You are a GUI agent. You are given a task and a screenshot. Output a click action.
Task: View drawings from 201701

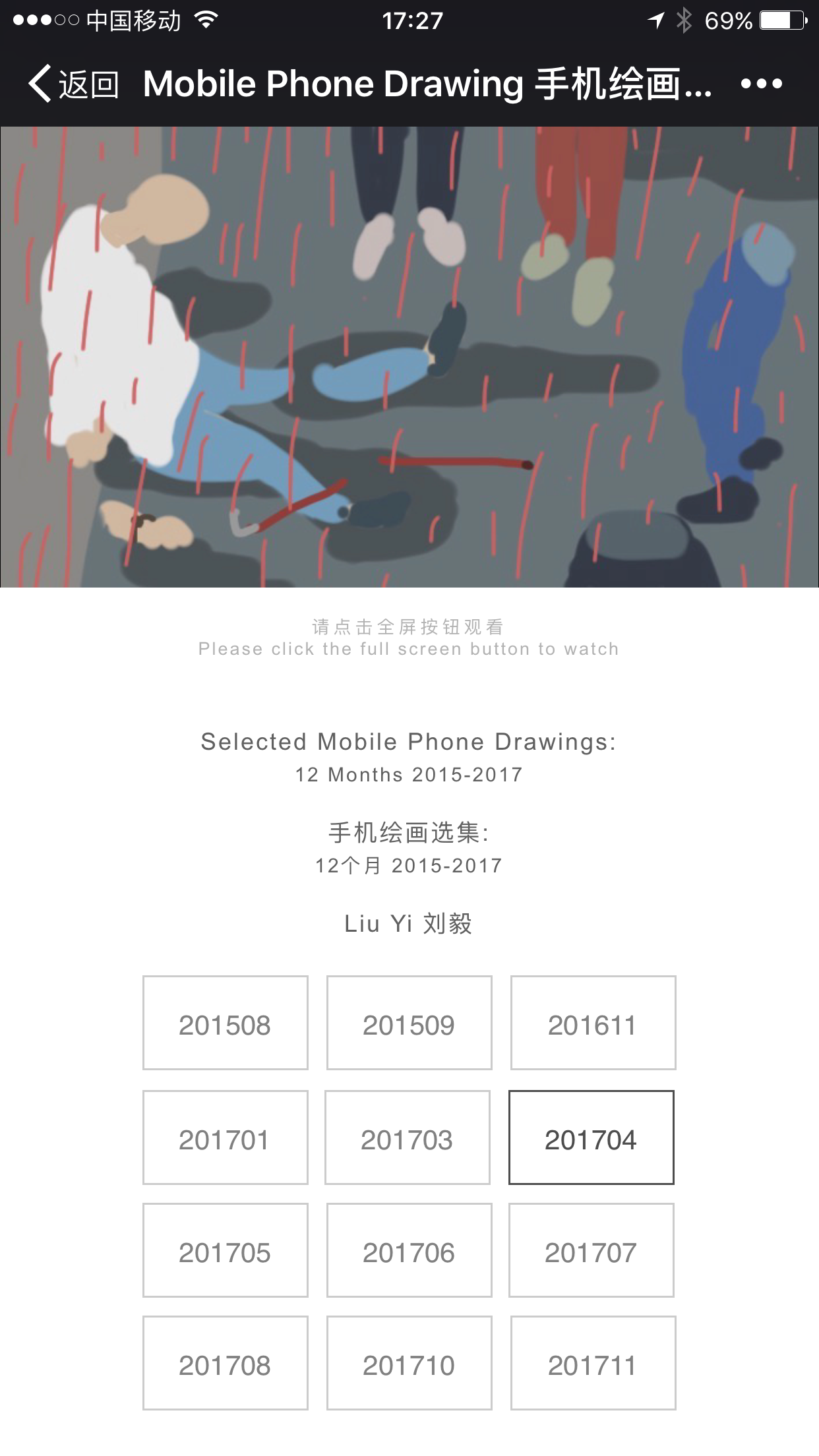[226, 1137]
